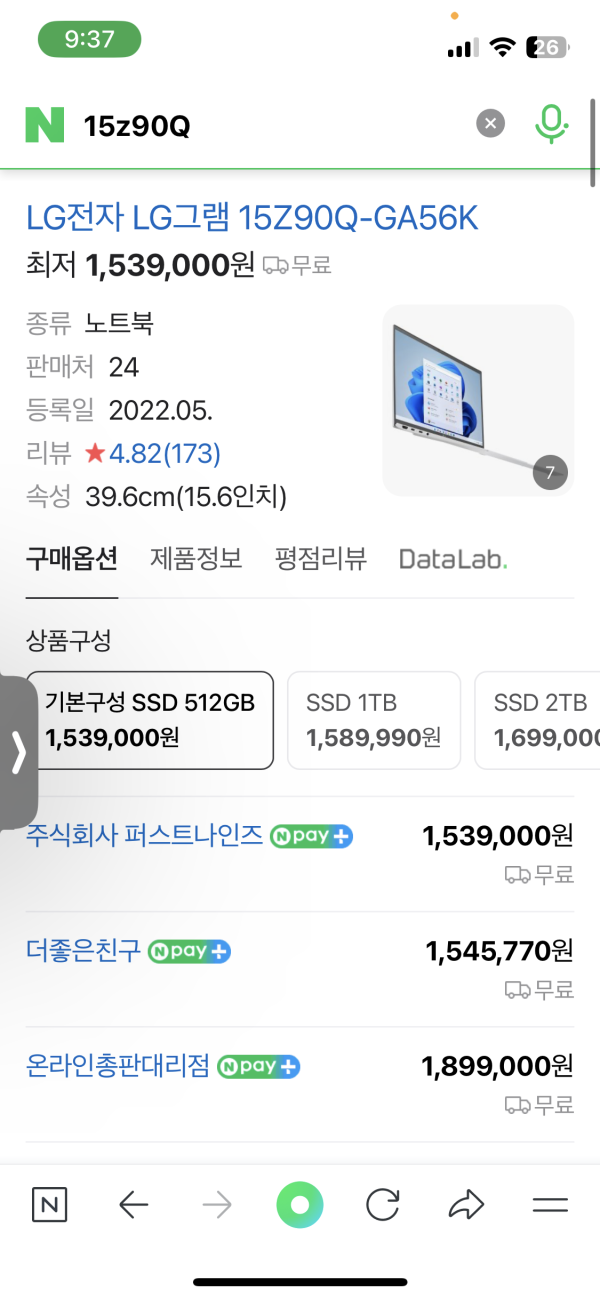This screenshot has width=600, height=1299.
Task: Edit the 15z90Q search field
Action: pos(272,125)
